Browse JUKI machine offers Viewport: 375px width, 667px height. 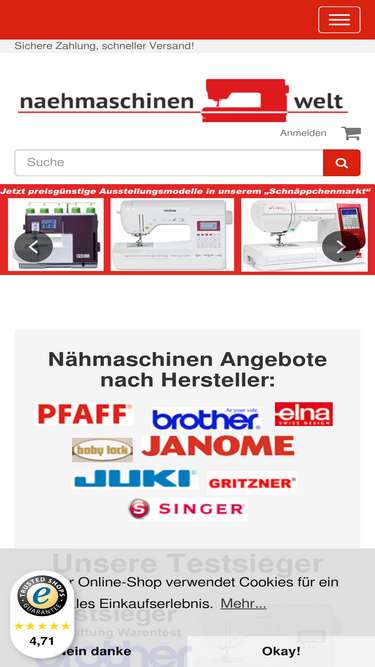click(135, 479)
